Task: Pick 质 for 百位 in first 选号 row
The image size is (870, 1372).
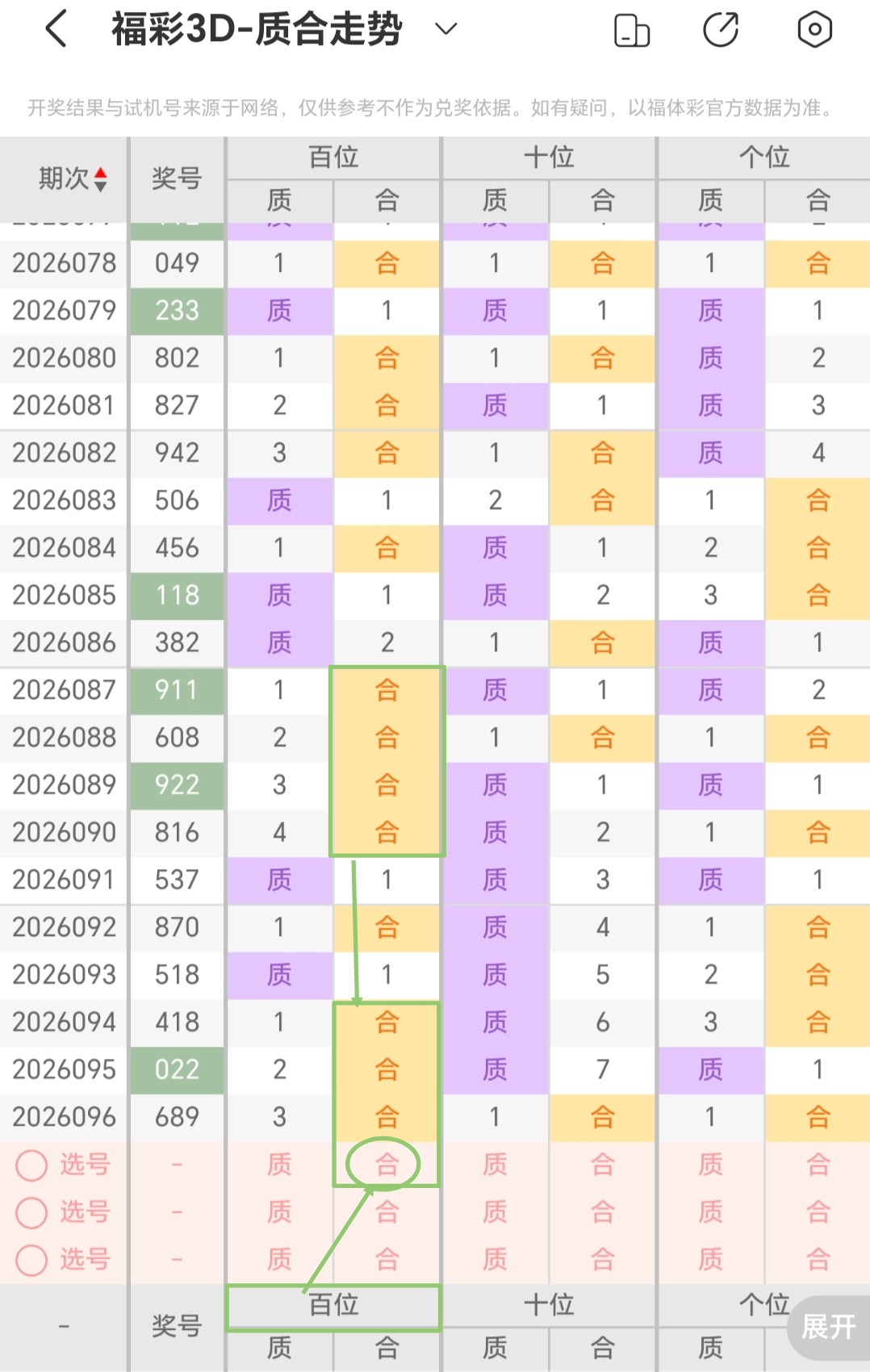Action: (279, 1165)
